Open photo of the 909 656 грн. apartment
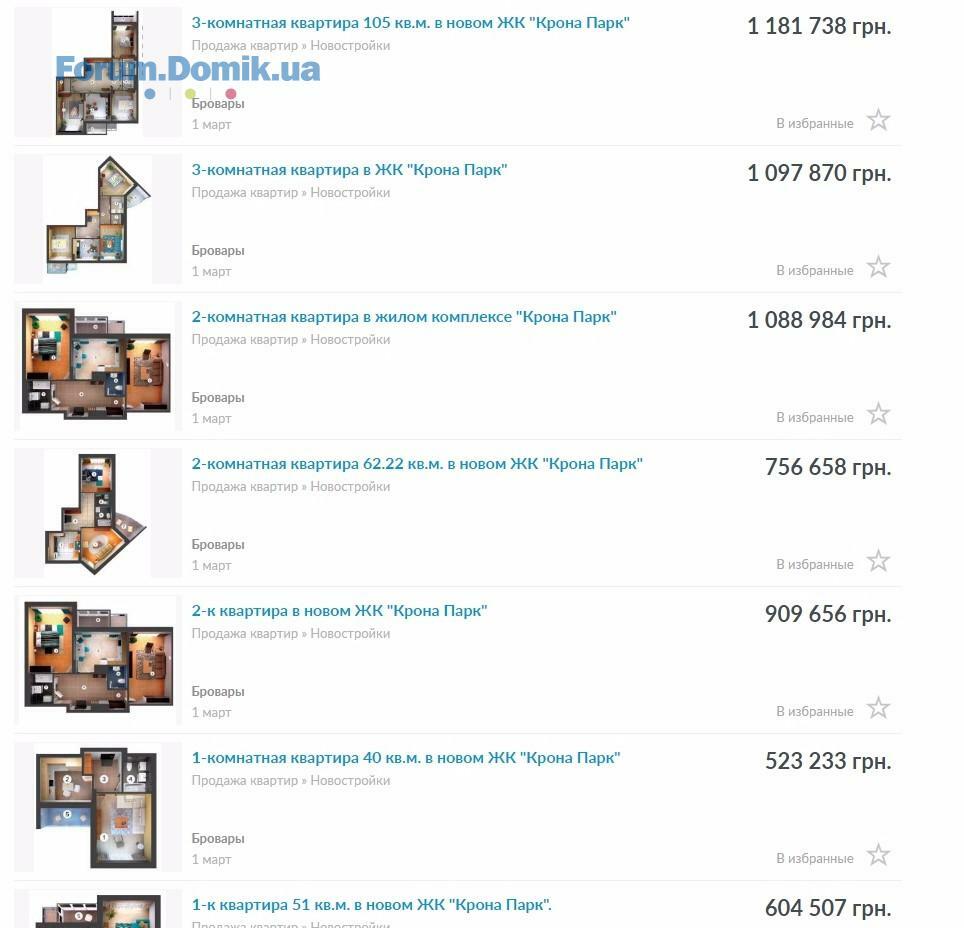The image size is (964, 928). click(97, 659)
